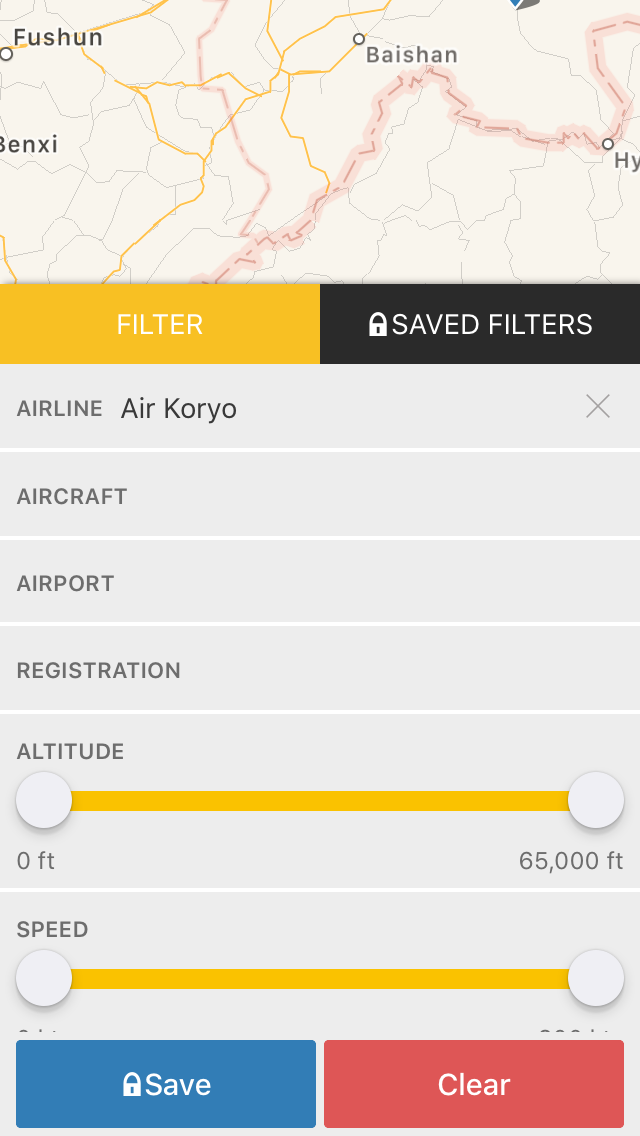This screenshot has width=640, height=1136.
Task: Switch to the Filter tab
Action: pyautogui.click(x=160, y=324)
